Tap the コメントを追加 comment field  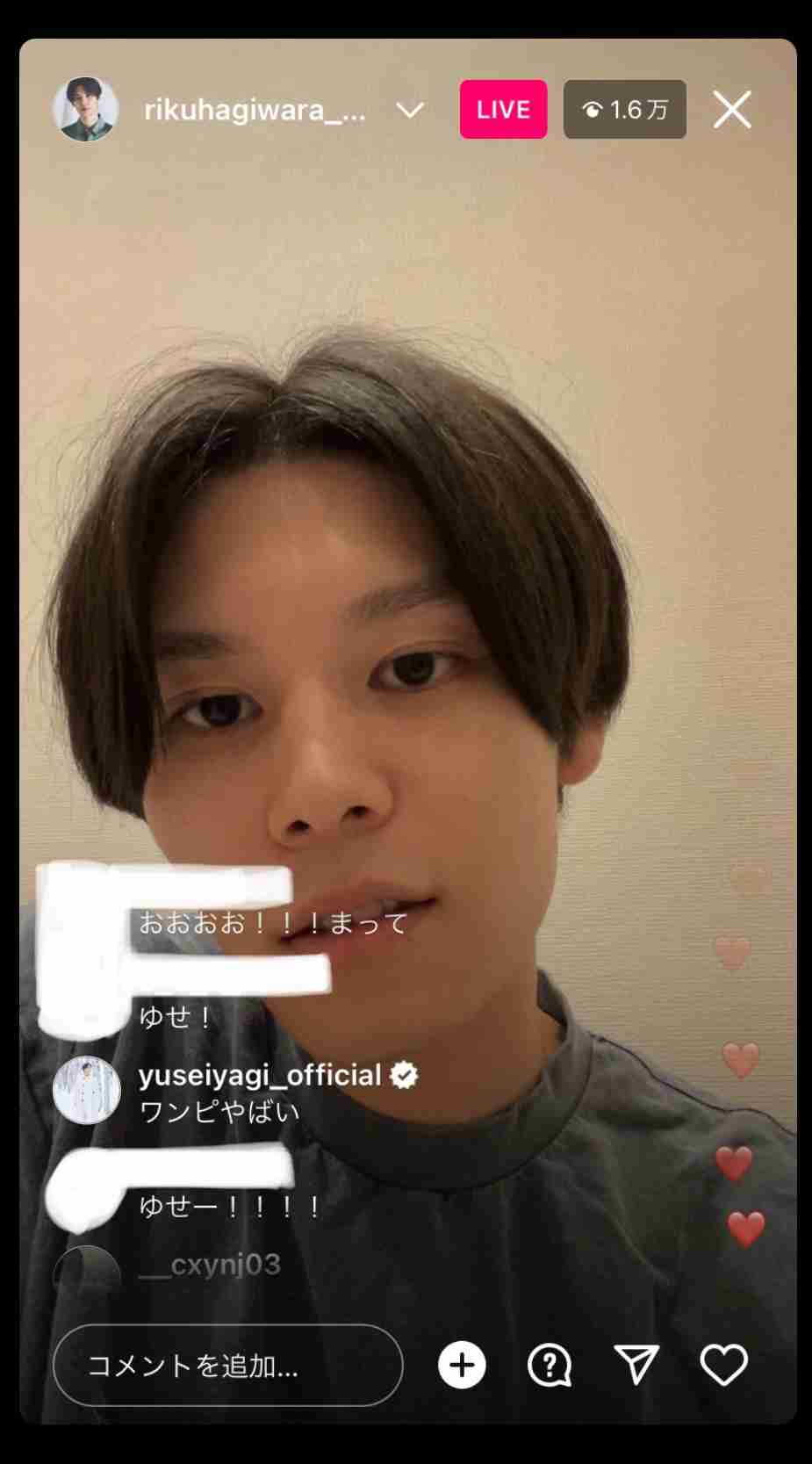(x=228, y=1365)
